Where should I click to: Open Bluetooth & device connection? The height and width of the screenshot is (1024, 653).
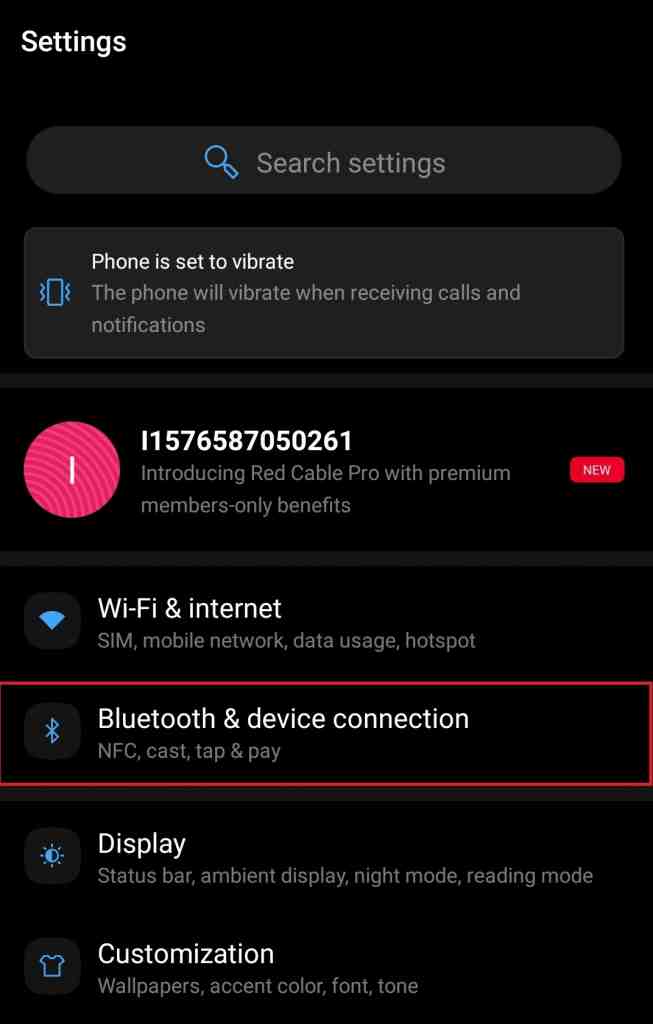coord(324,733)
